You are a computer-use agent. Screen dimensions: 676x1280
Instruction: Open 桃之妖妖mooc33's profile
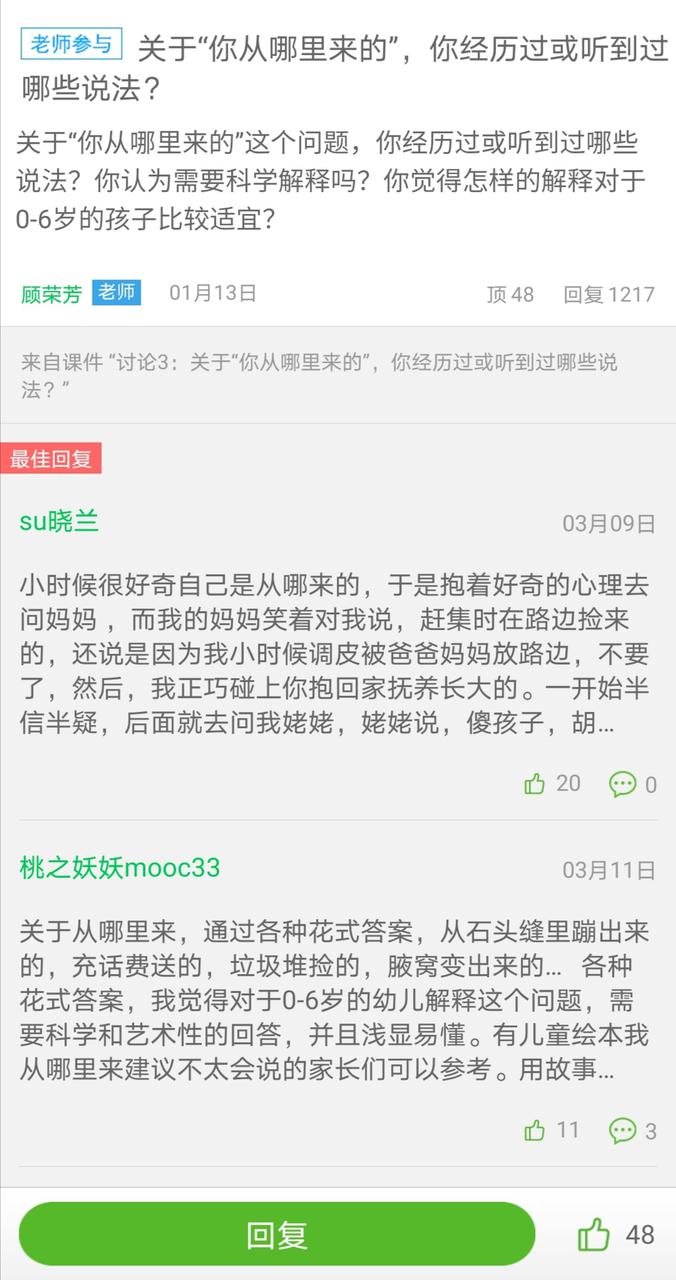tap(120, 867)
